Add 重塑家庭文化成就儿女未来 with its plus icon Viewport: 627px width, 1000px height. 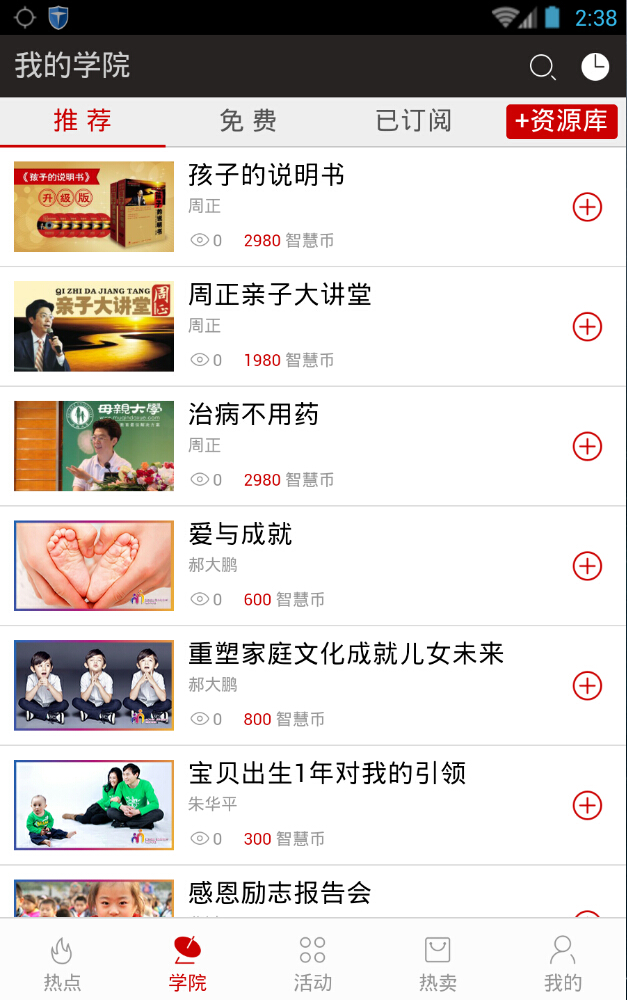[587, 685]
